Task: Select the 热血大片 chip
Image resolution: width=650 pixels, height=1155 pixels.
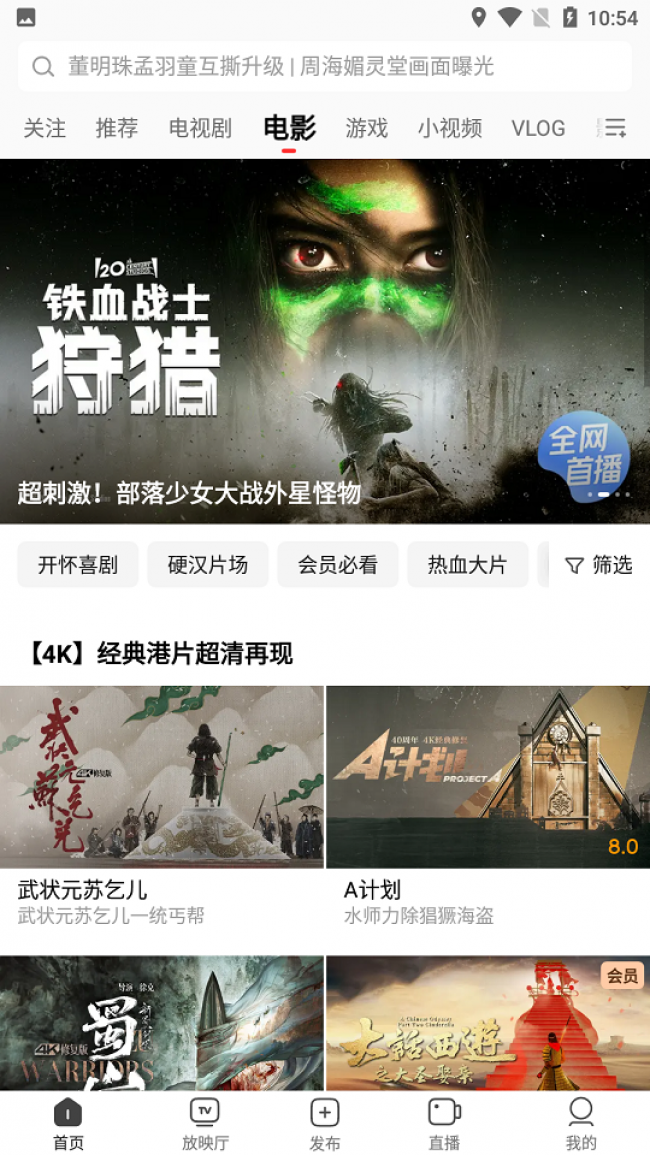Action: click(467, 565)
